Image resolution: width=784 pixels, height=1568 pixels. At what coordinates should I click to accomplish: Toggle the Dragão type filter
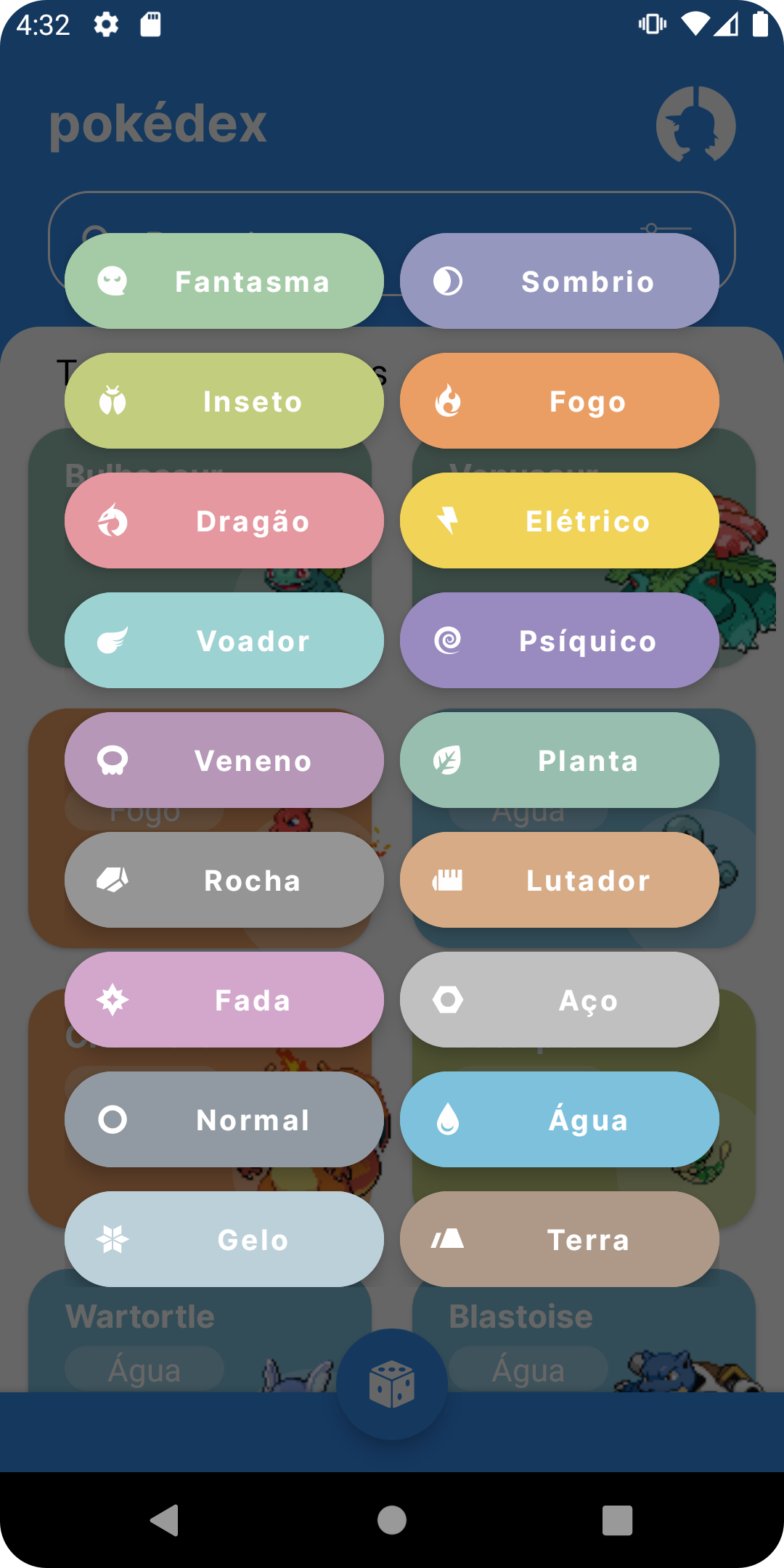coord(224,520)
